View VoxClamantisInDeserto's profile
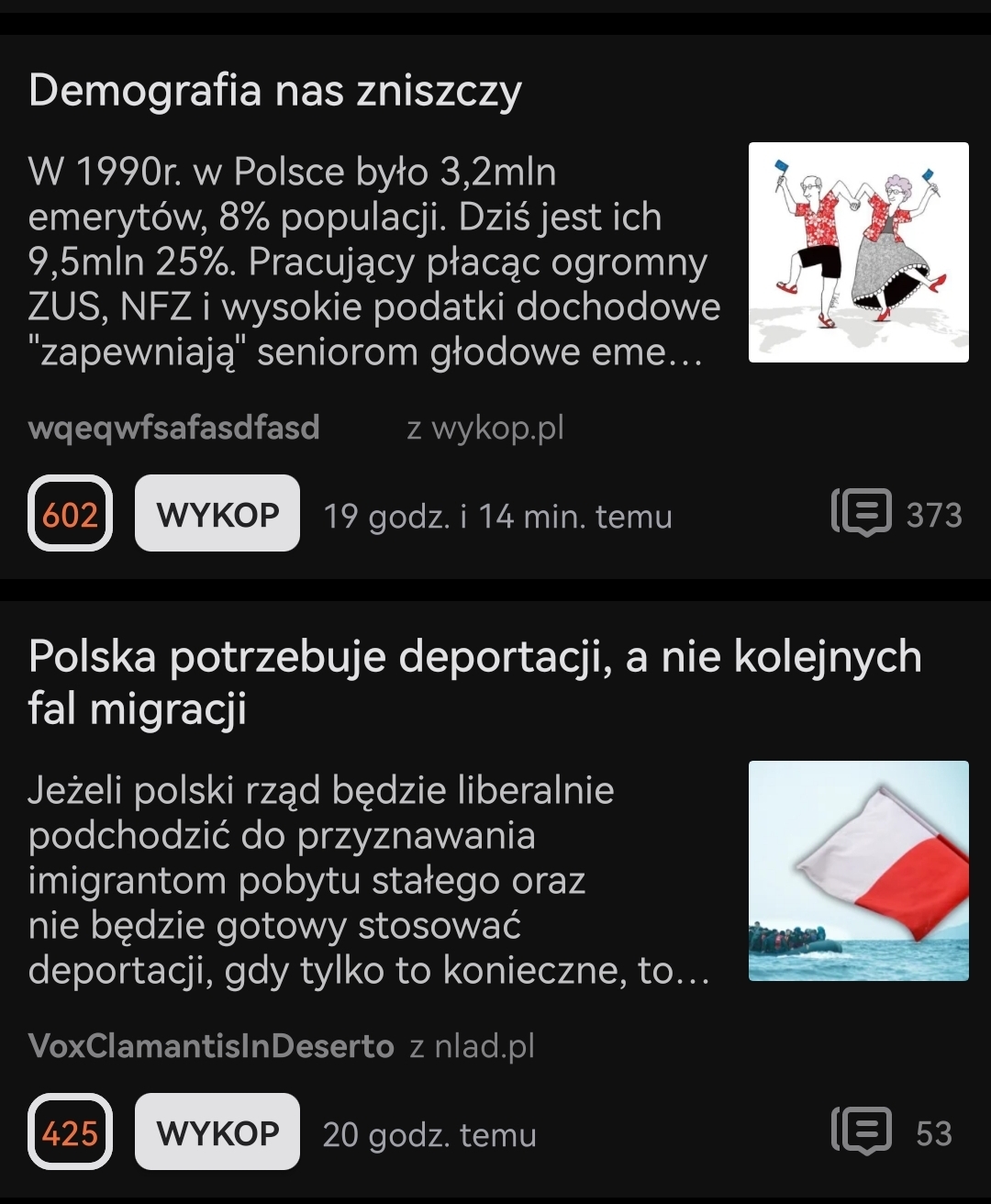The height and width of the screenshot is (1204, 991). coord(211,1046)
